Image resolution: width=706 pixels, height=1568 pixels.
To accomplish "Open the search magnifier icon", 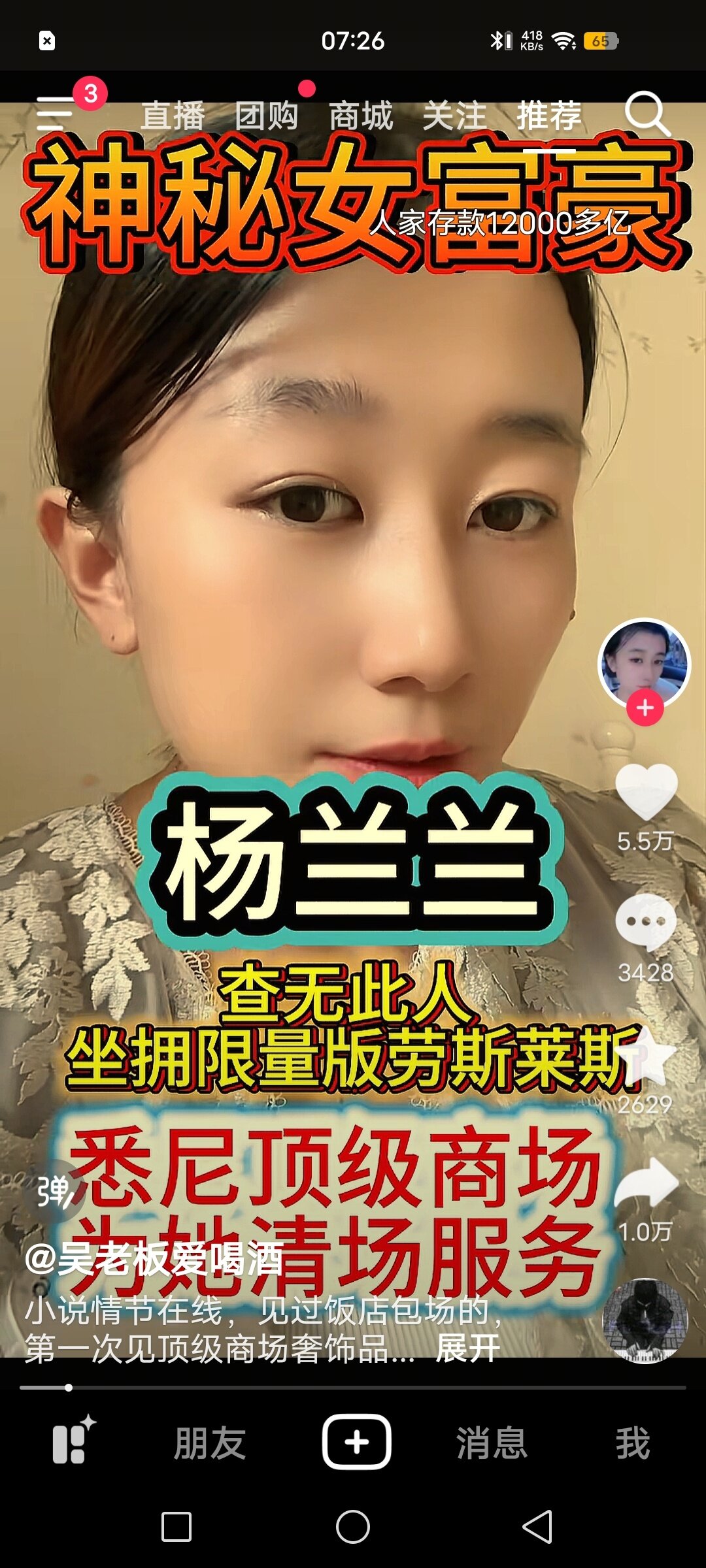I will [647, 114].
